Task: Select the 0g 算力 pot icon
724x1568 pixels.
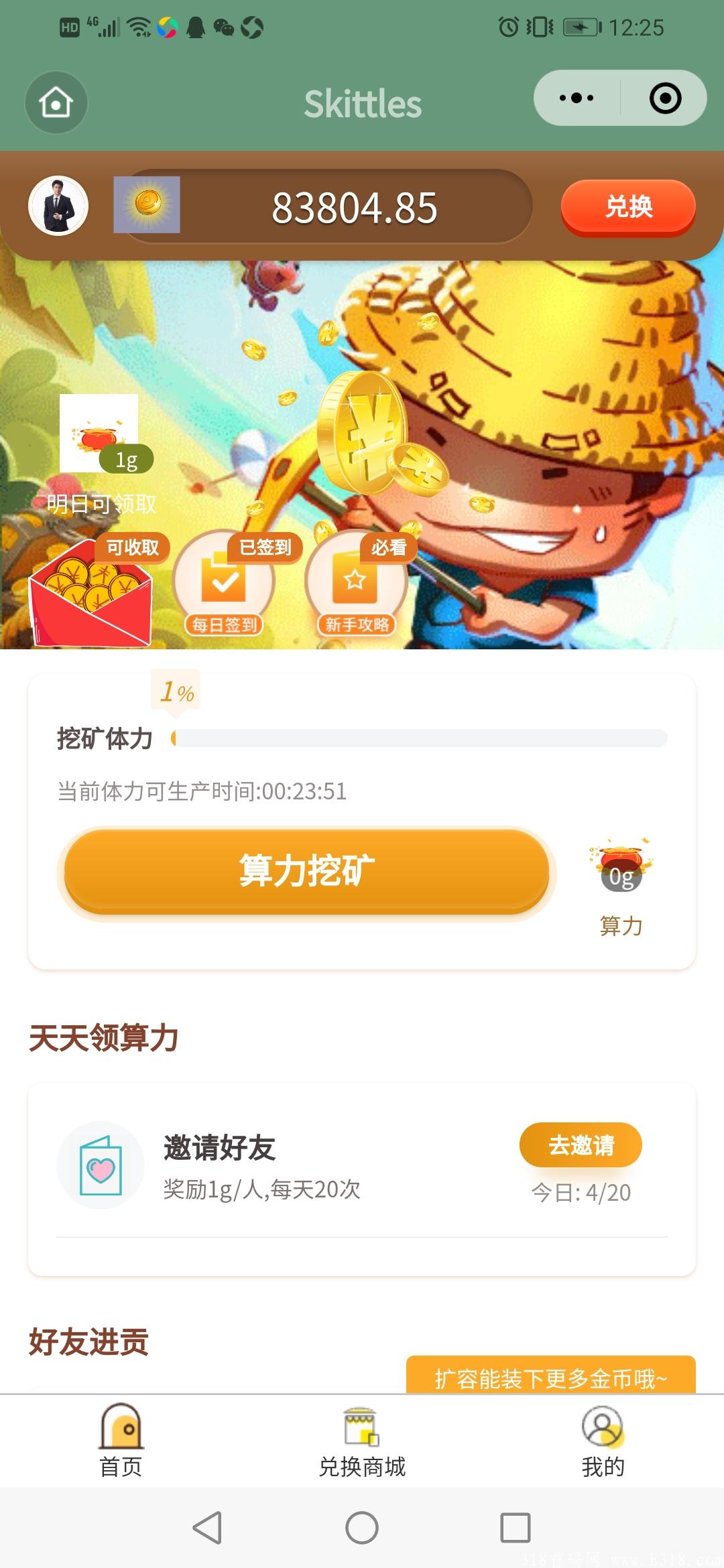Action: (x=620, y=864)
